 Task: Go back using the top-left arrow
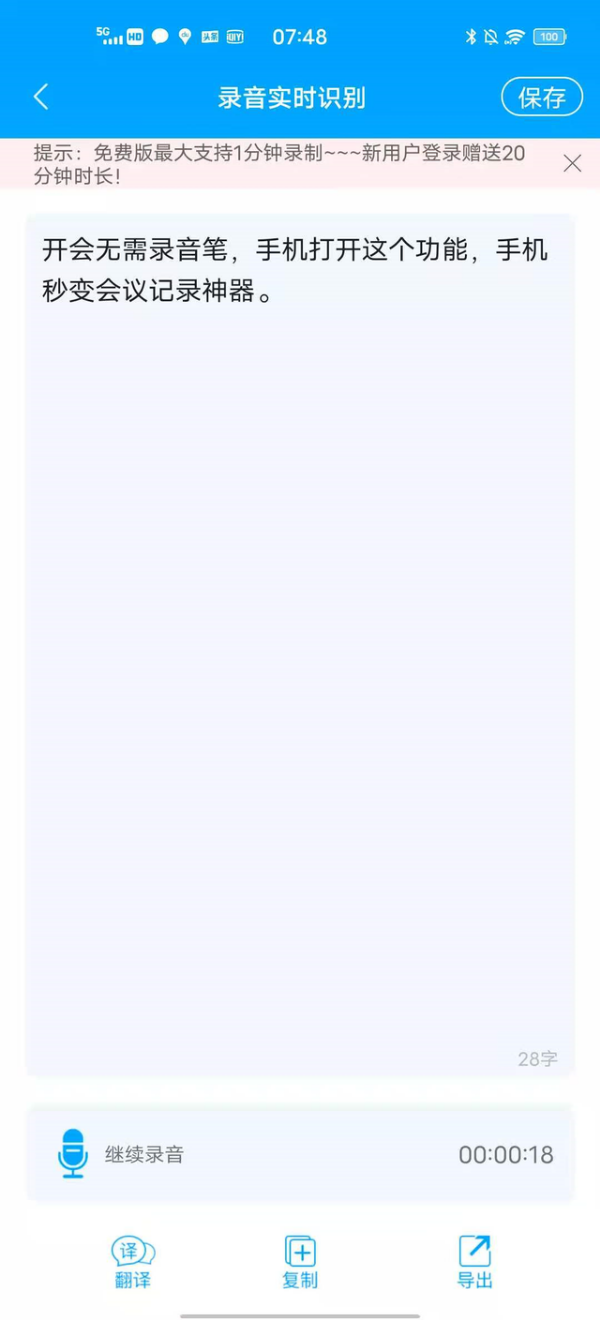coord(41,97)
